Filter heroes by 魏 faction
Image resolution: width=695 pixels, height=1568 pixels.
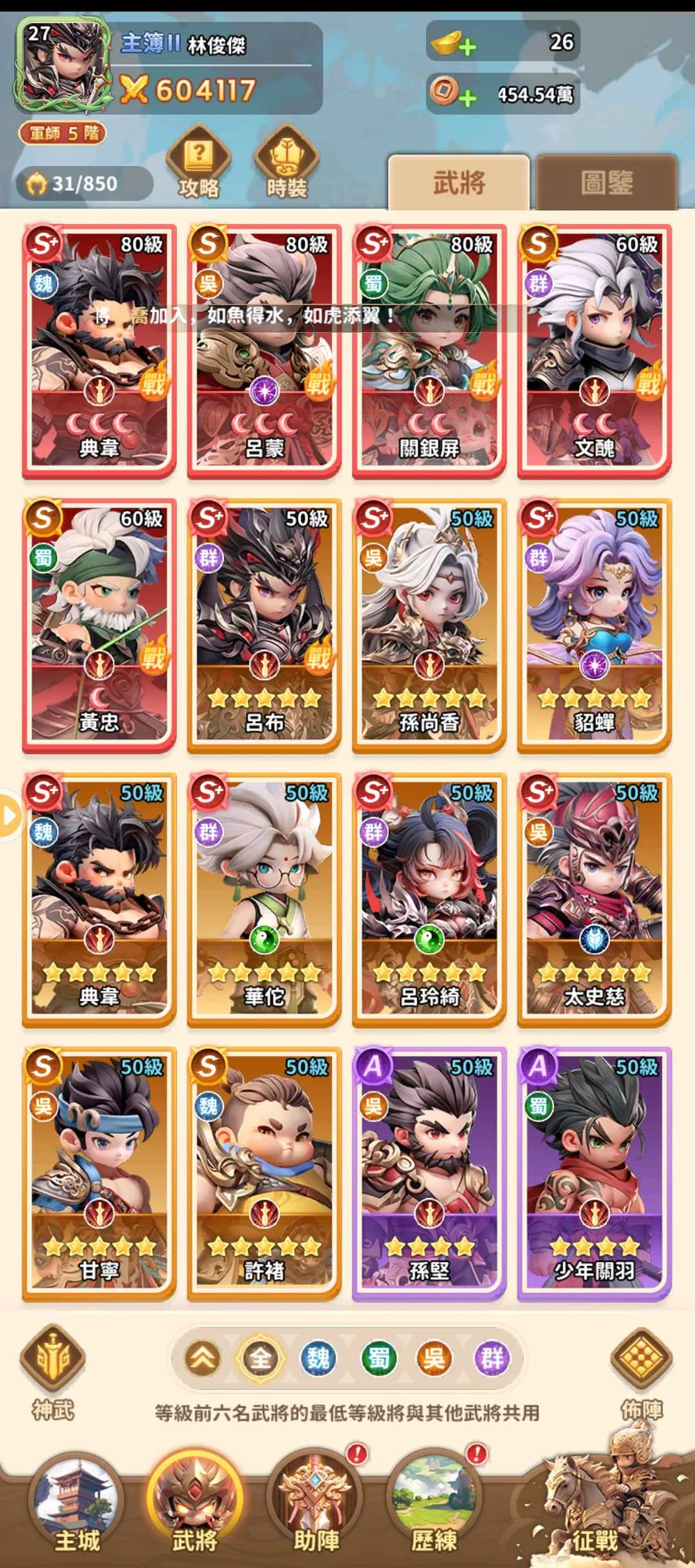coord(318,1358)
